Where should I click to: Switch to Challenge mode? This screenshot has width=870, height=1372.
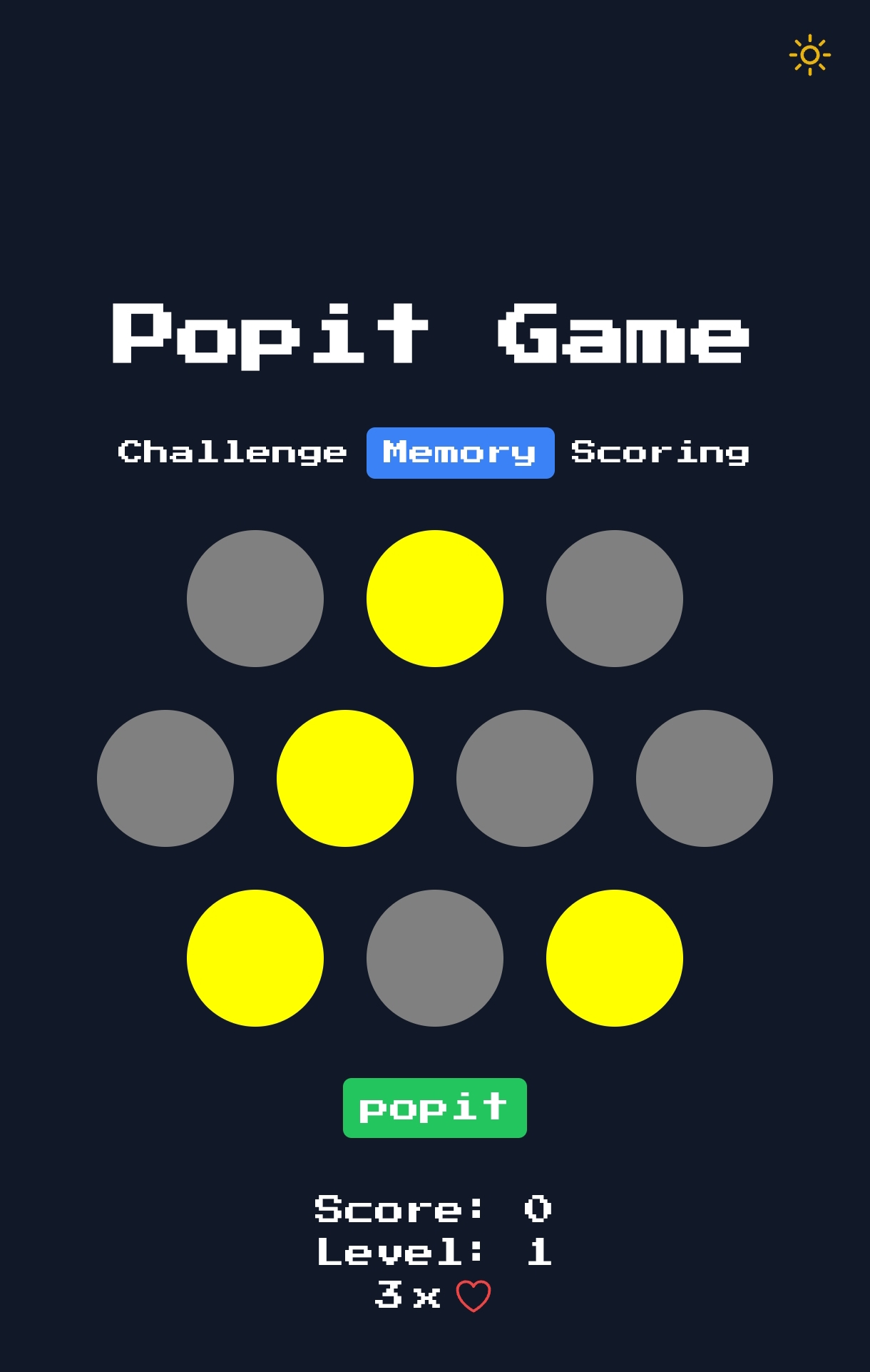[x=232, y=452]
